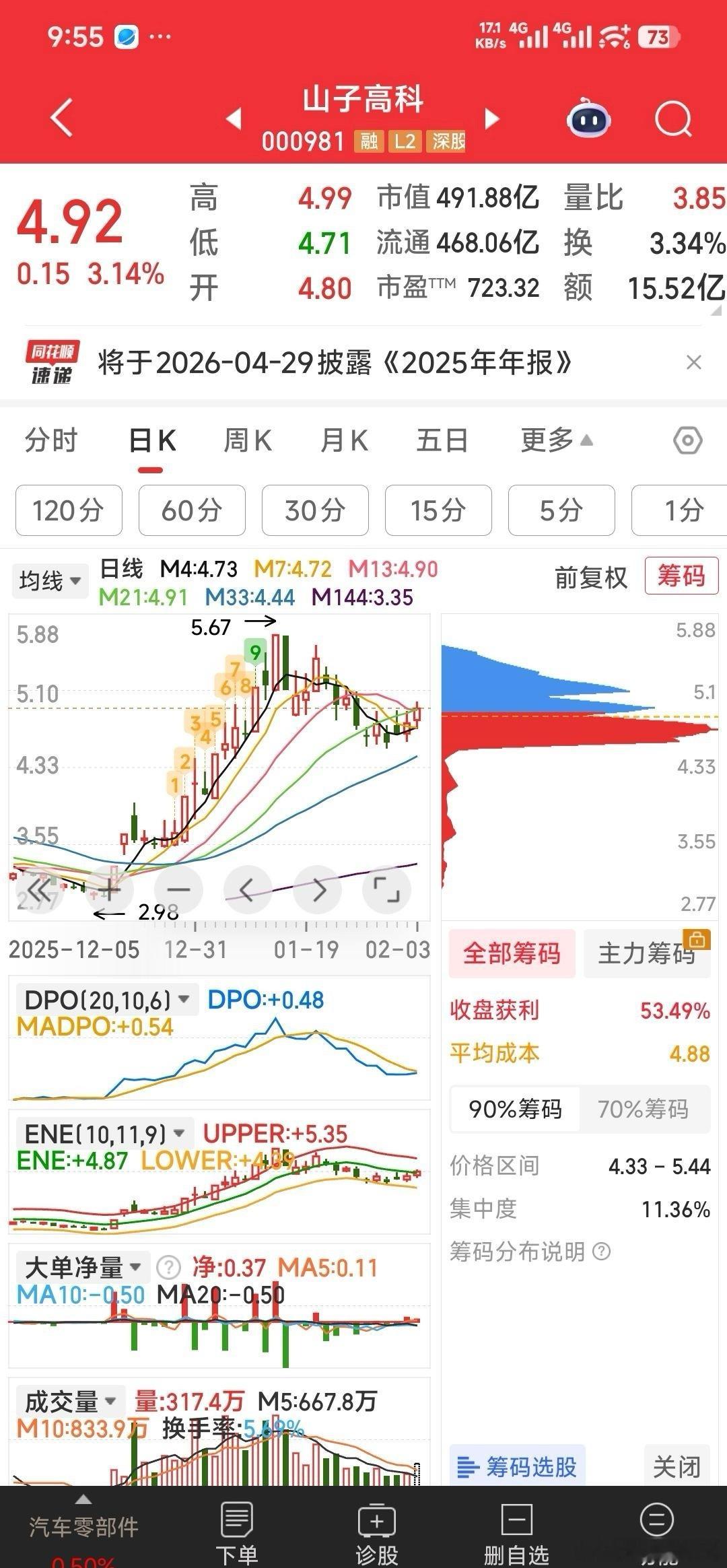
Task: Open chart settings hexagon icon
Action: pos(687,442)
